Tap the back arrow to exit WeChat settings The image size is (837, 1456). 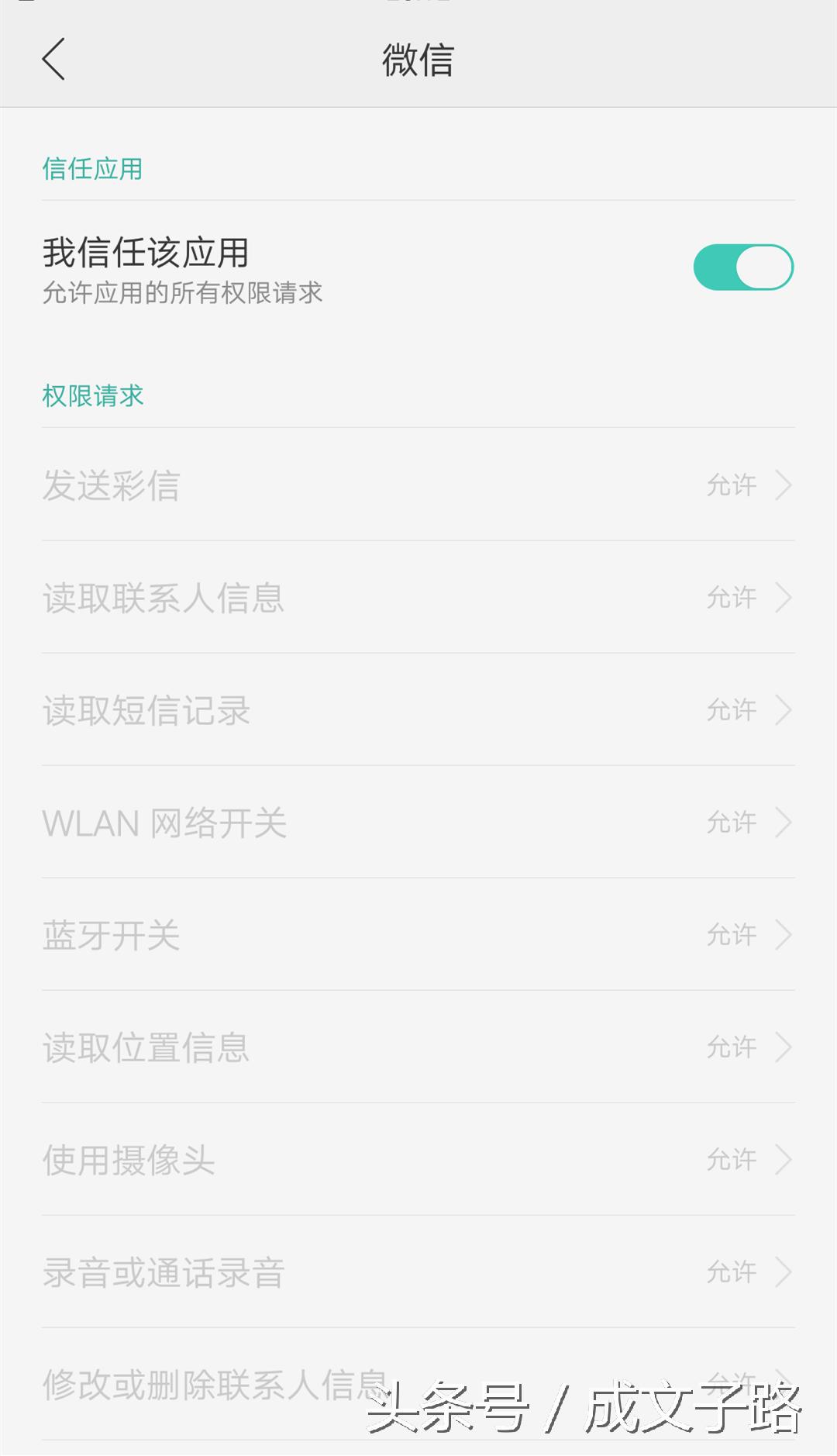tap(54, 60)
